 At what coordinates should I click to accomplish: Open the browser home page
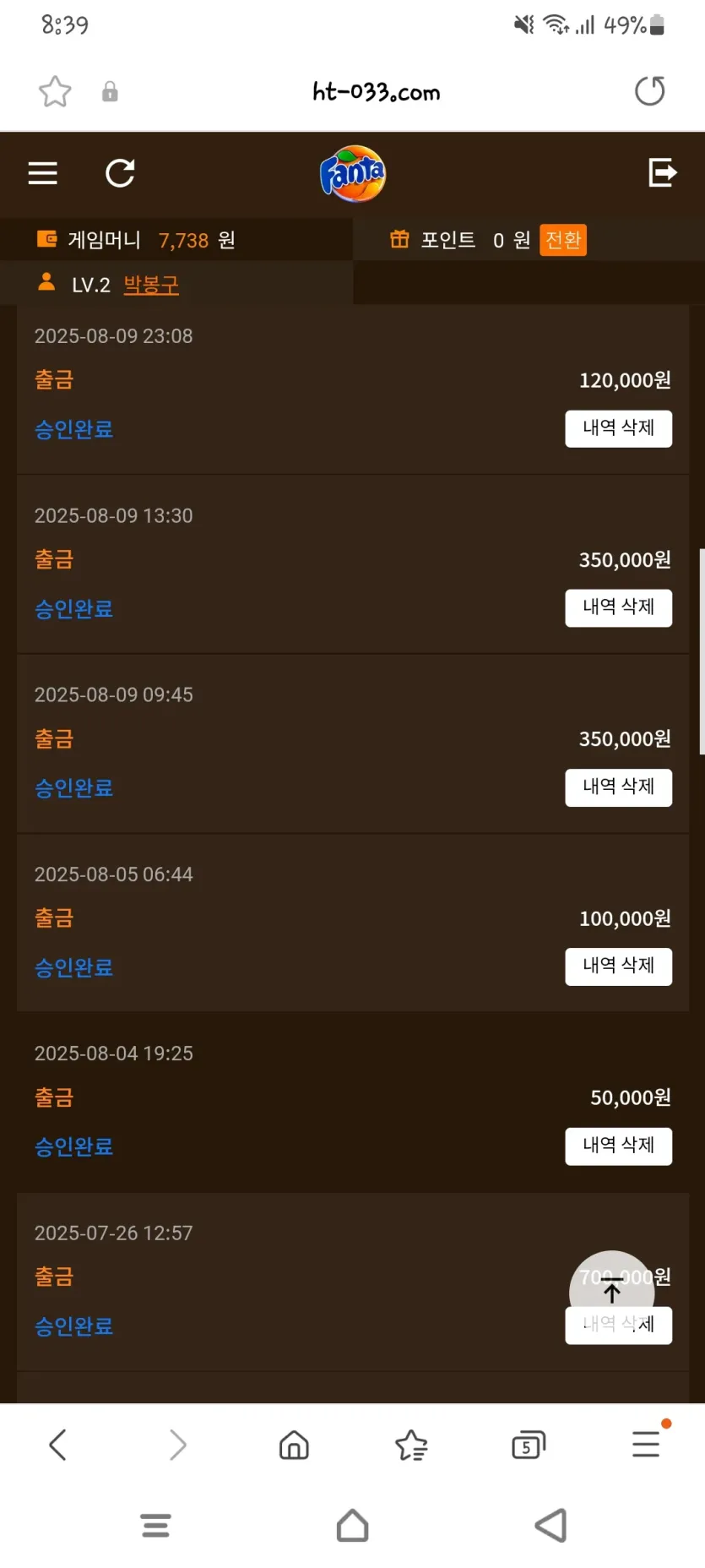(294, 1445)
